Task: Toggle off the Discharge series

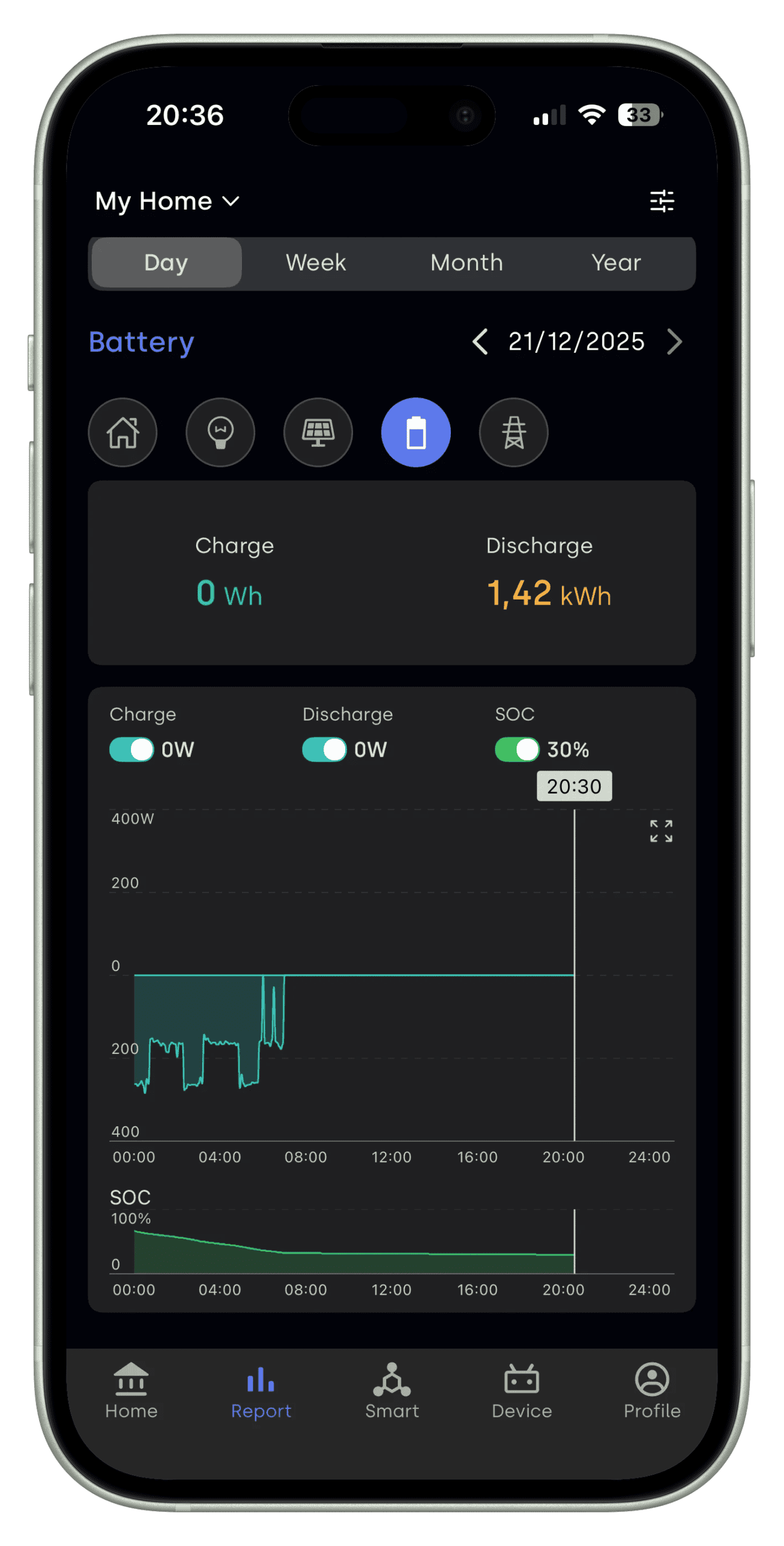Action: pyautogui.click(x=324, y=749)
